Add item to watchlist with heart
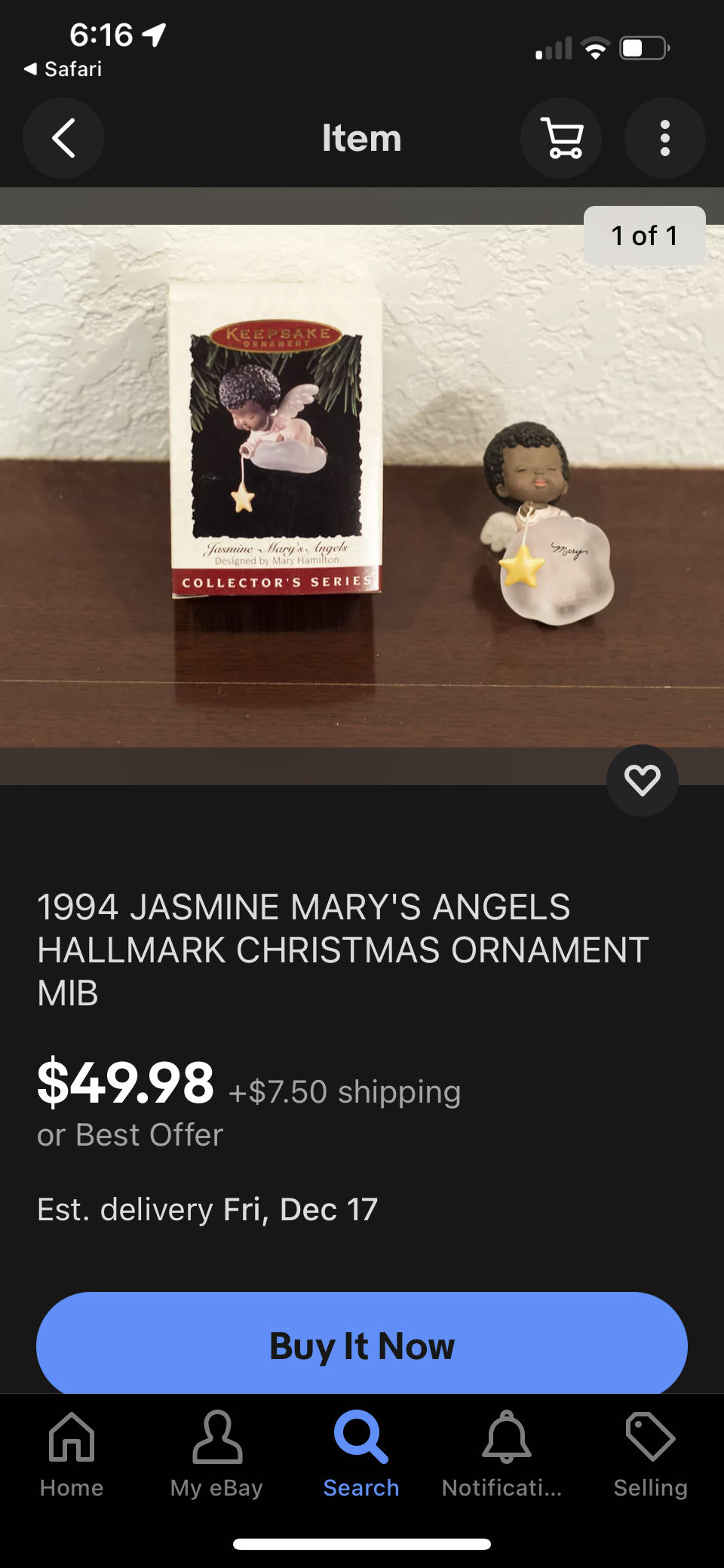The image size is (724, 1568). 642,780
